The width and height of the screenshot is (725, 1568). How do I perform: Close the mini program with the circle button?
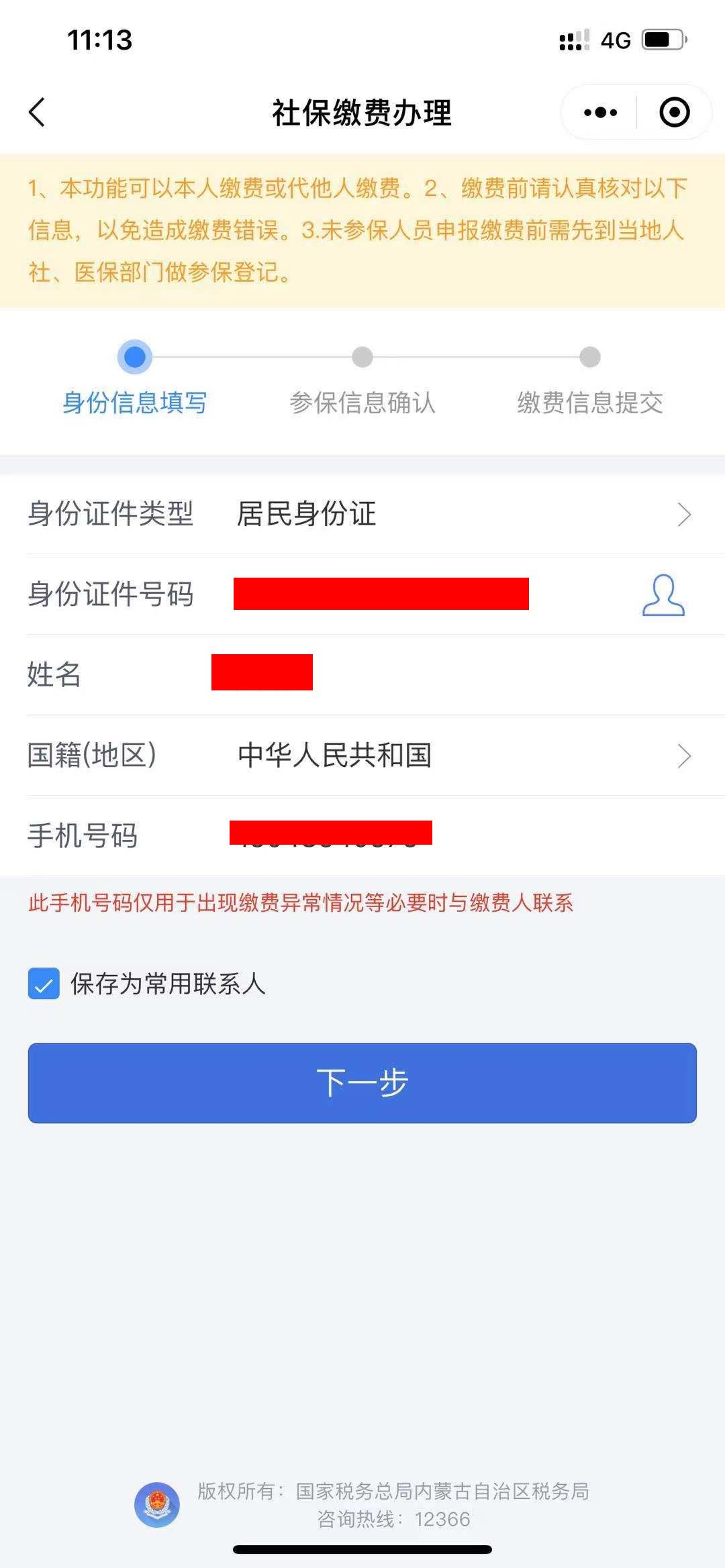pos(674,112)
